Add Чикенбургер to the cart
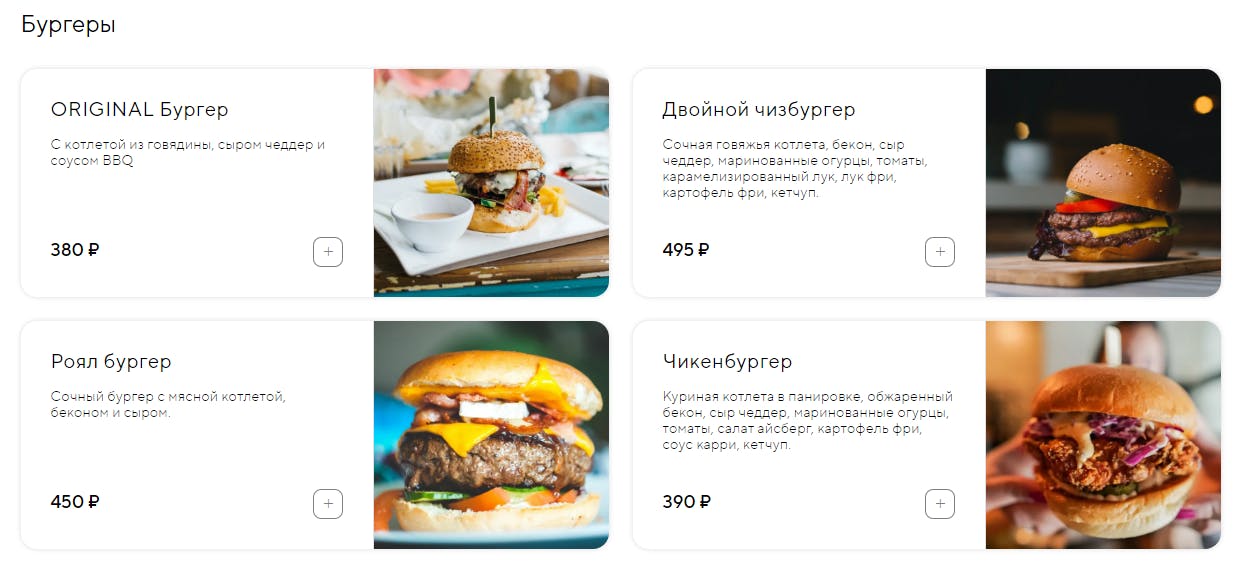The image size is (1253, 574). click(x=939, y=504)
